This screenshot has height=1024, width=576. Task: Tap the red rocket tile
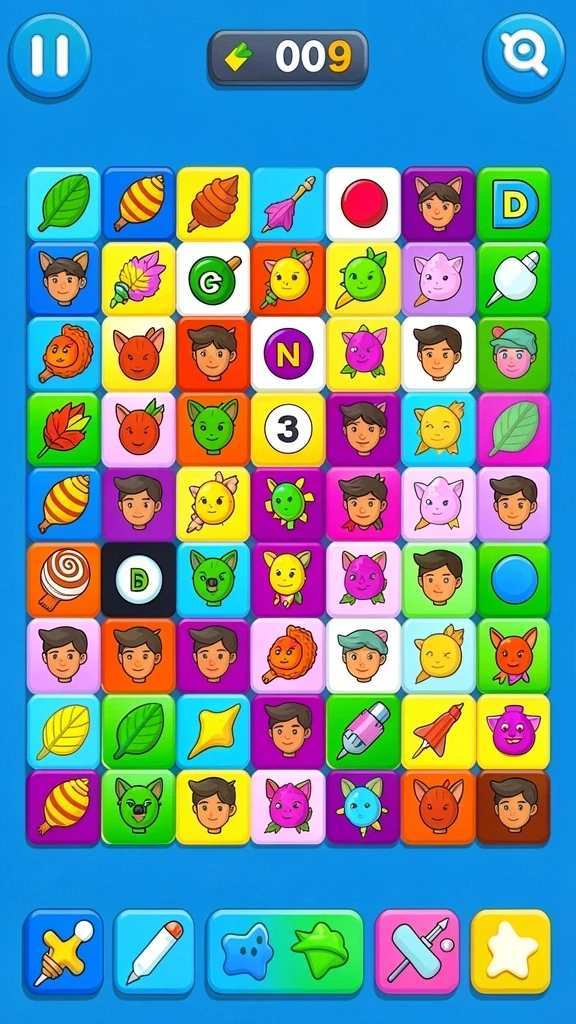tap(438, 730)
